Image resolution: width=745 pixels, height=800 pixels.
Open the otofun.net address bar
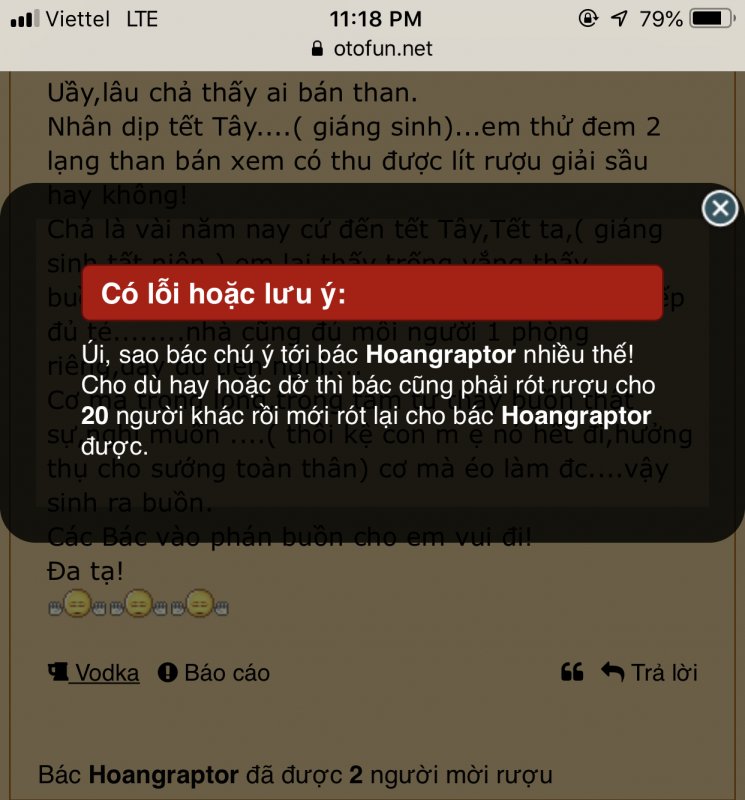tap(372, 48)
